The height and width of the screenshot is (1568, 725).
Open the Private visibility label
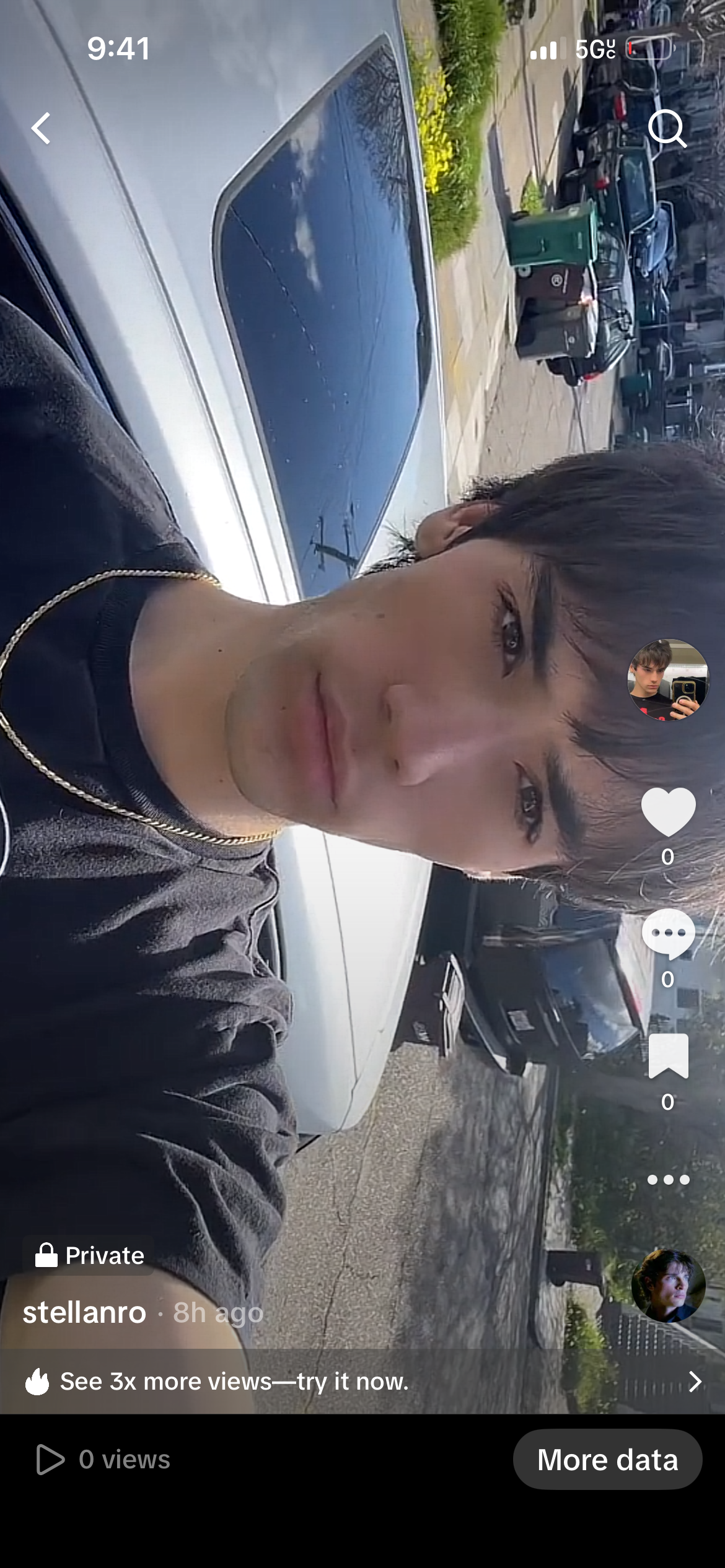point(90,1255)
